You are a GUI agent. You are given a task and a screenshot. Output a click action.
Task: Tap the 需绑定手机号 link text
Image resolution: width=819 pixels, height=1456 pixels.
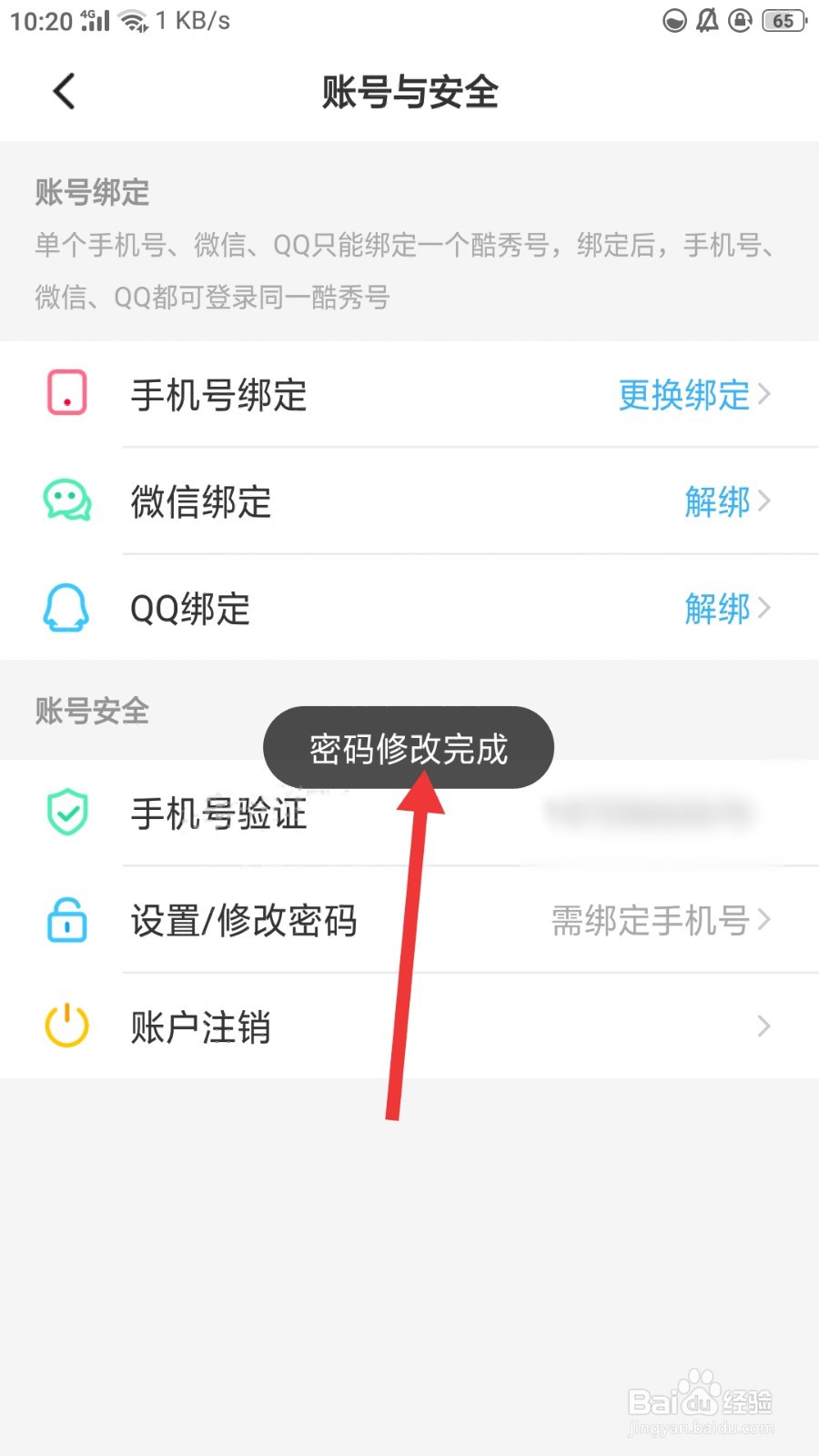(x=651, y=920)
